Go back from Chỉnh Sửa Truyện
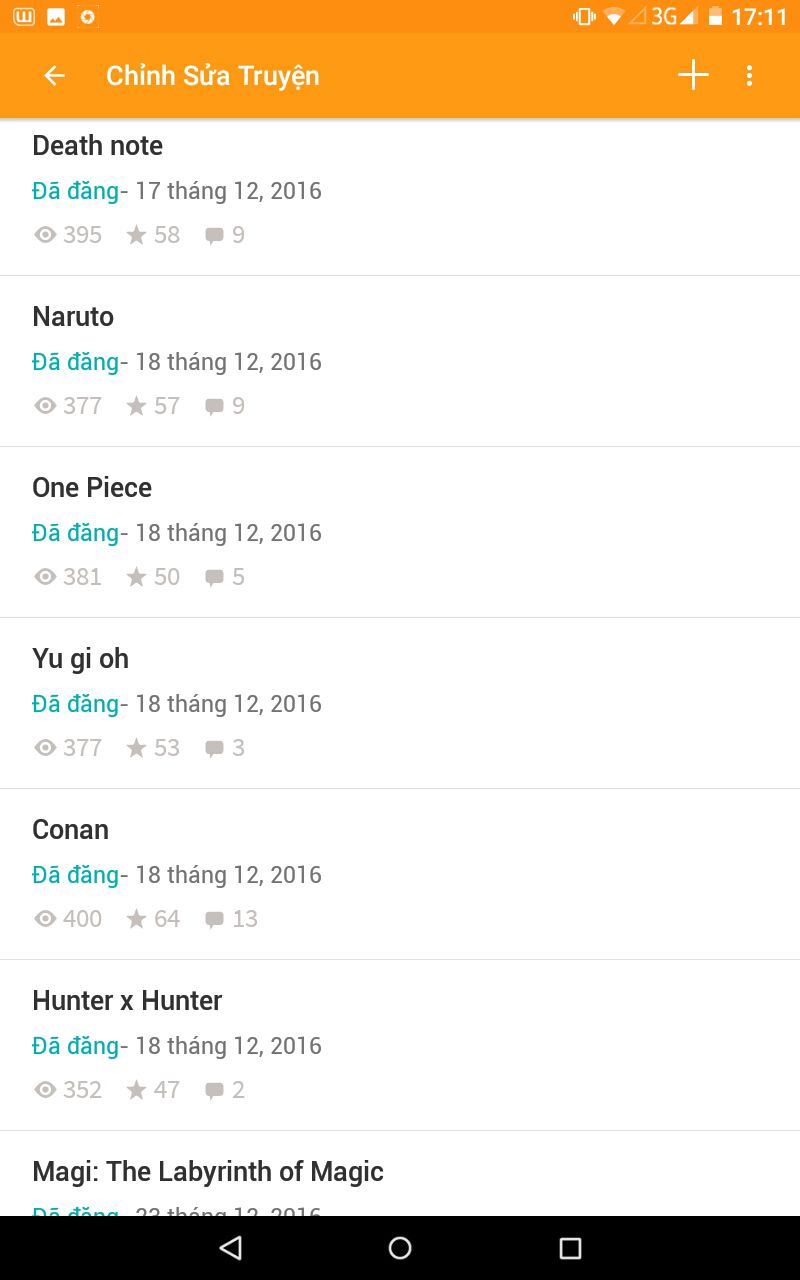Viewport: 800px width, 1280px height. click(x=54, y=76)
